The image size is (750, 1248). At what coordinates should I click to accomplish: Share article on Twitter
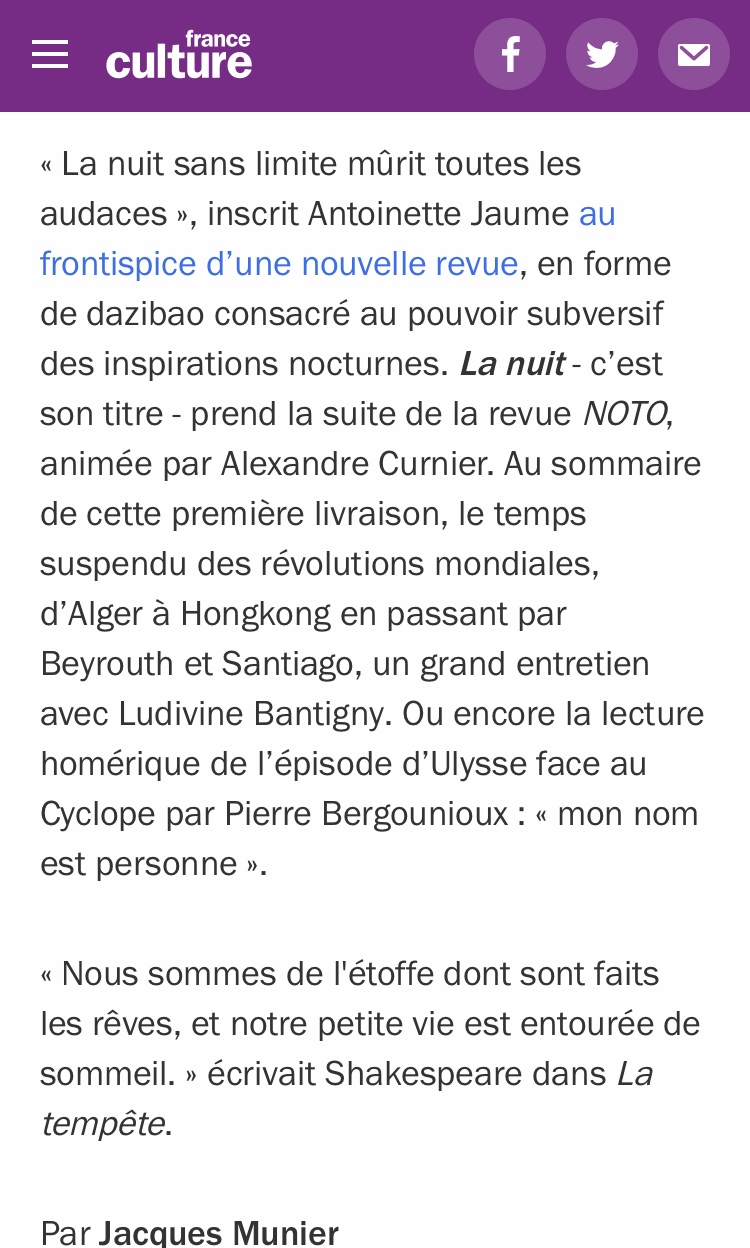[x=602, y=54]
